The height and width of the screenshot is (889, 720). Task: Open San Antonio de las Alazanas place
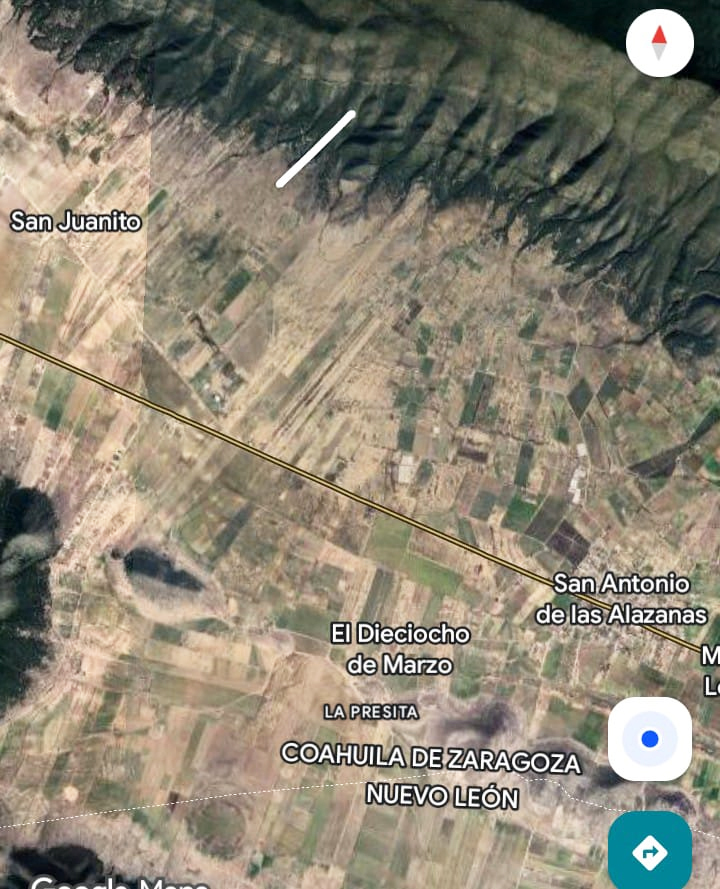click(x=621, y=598)
